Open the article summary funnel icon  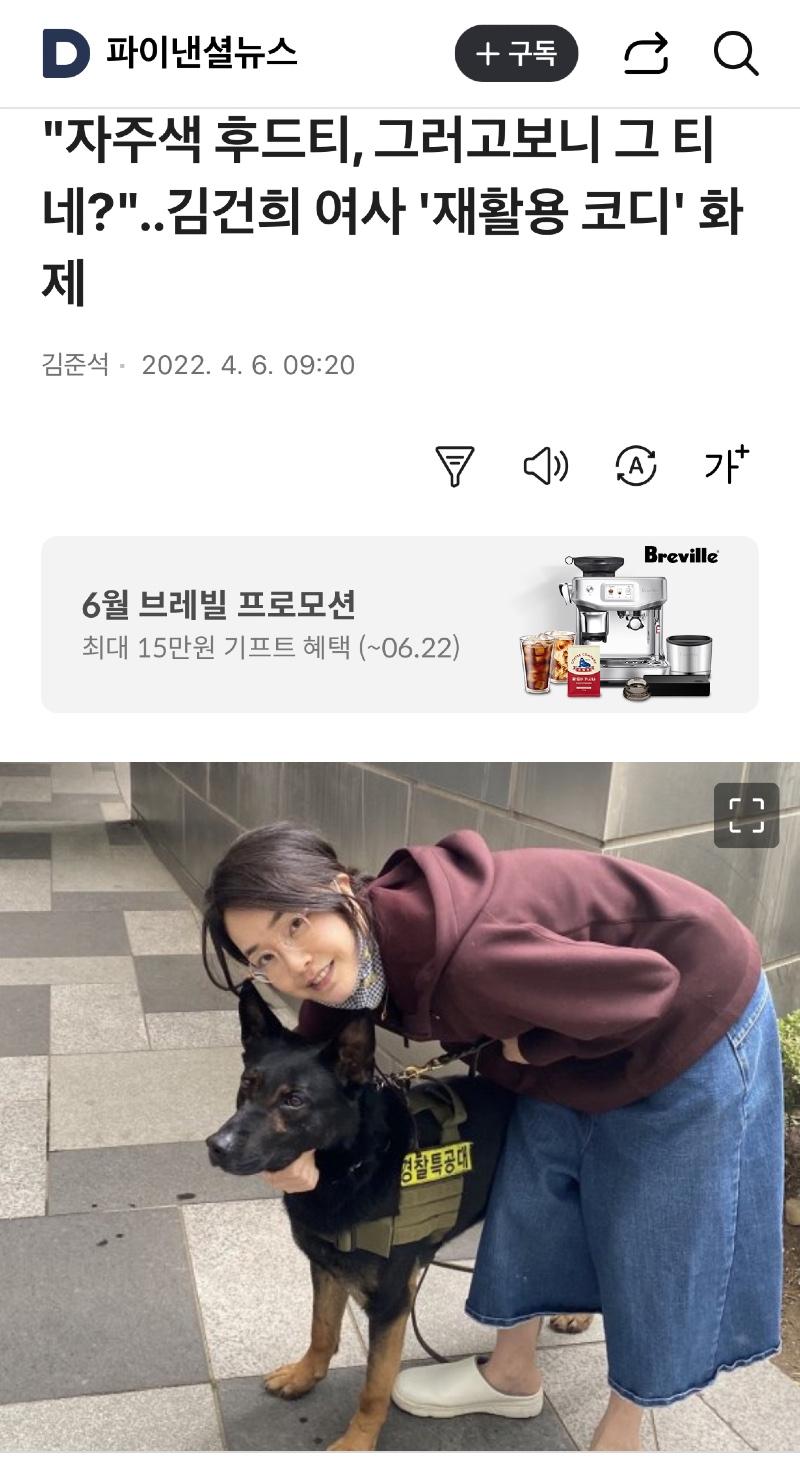[x=454, y=466]
